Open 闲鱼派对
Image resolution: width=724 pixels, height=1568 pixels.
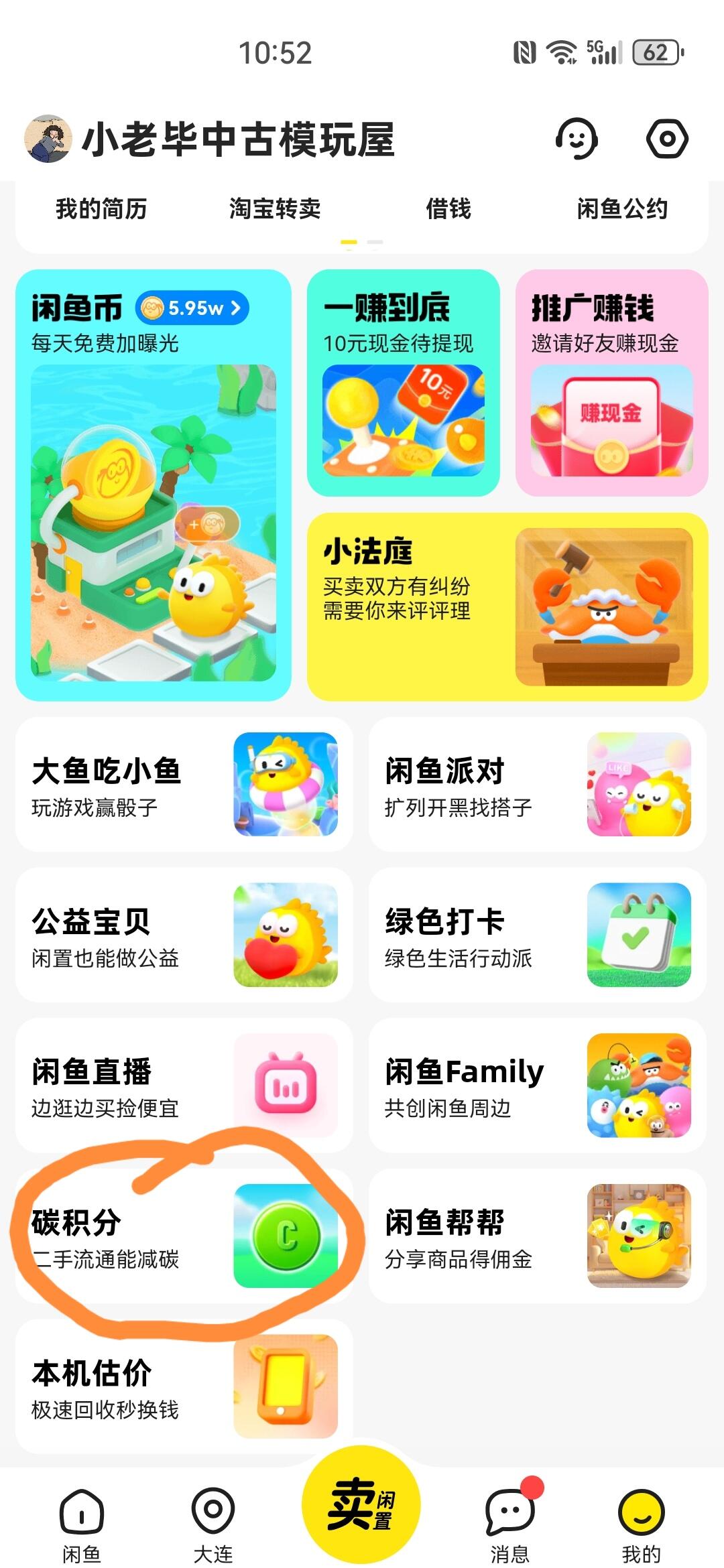tap(537, 785)
